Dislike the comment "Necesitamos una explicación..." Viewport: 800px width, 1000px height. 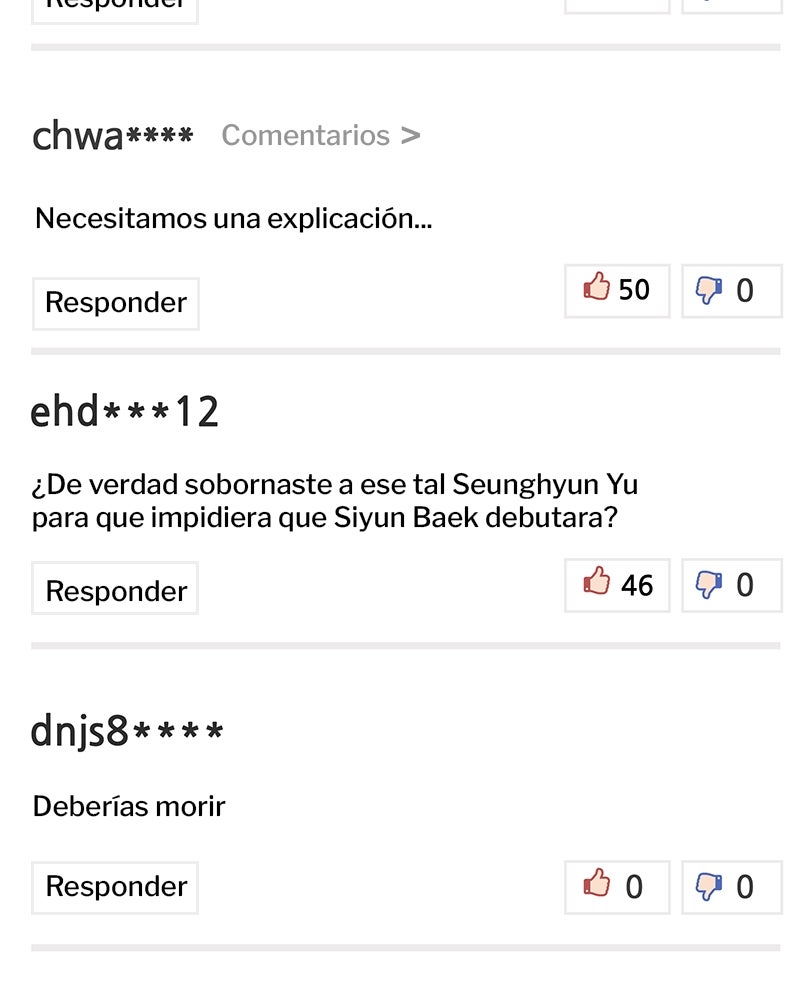pos(731,291)
